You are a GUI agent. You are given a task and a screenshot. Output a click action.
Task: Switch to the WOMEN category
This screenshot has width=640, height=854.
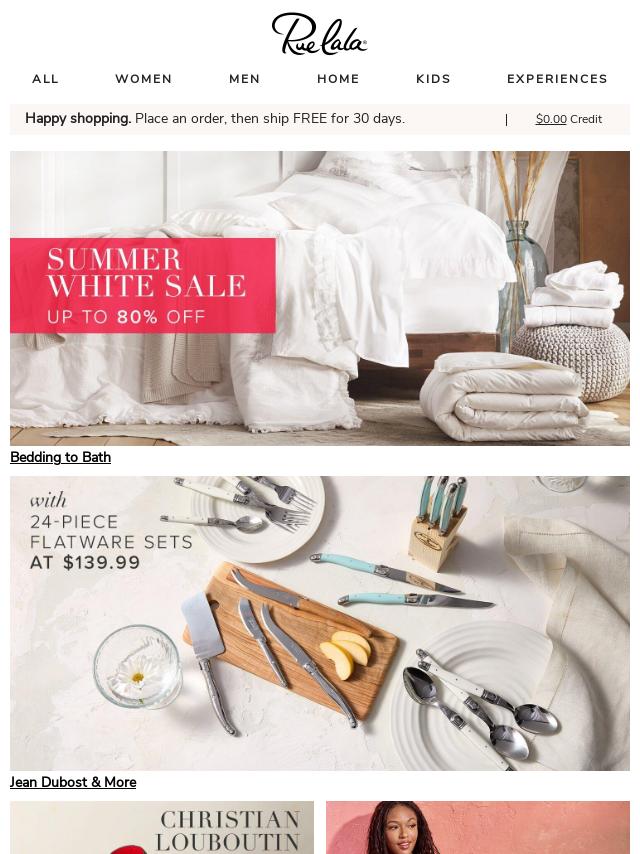pyautogui.click(x=143, y=79)
